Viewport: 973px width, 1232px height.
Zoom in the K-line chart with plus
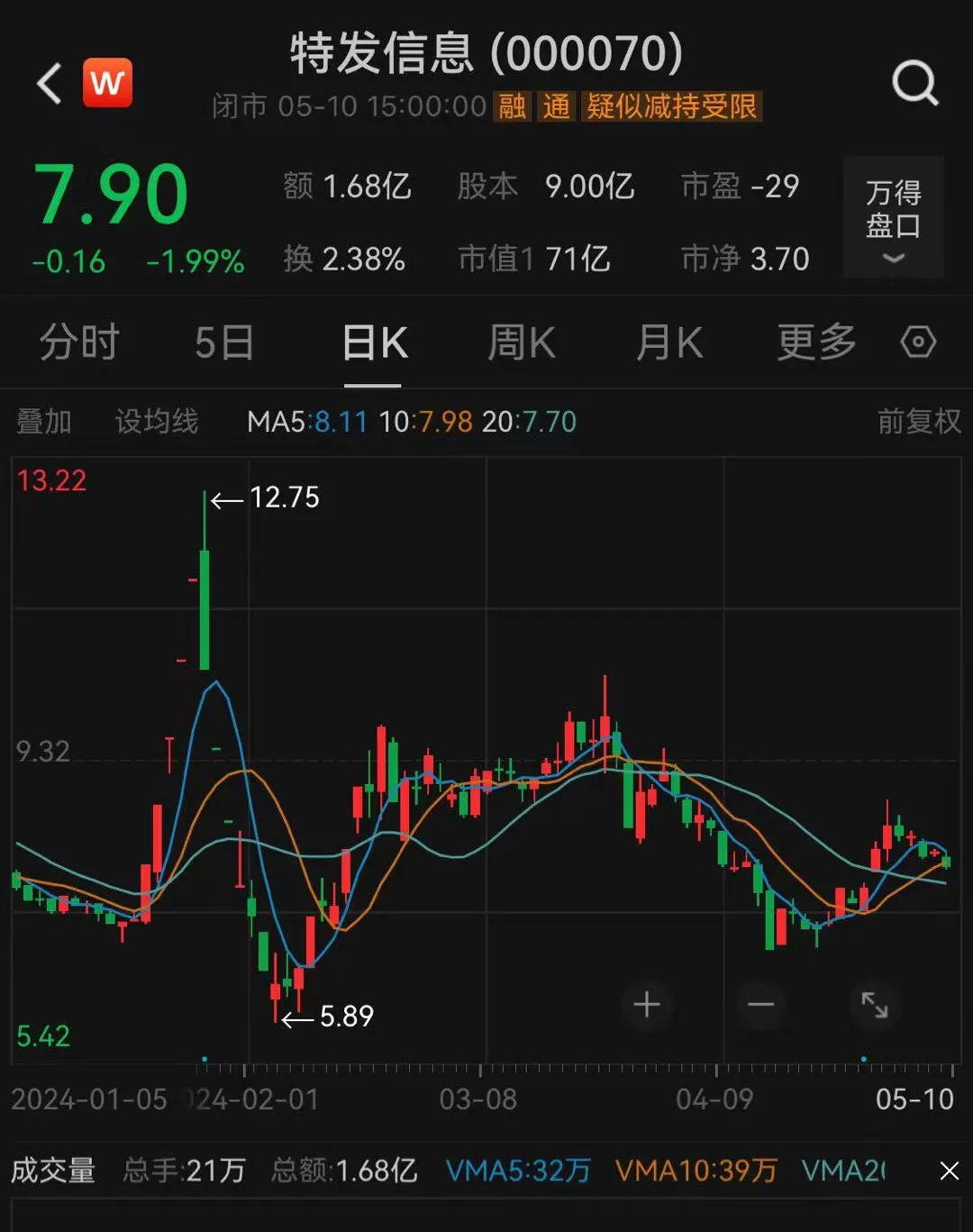[x=646, y=1004]
